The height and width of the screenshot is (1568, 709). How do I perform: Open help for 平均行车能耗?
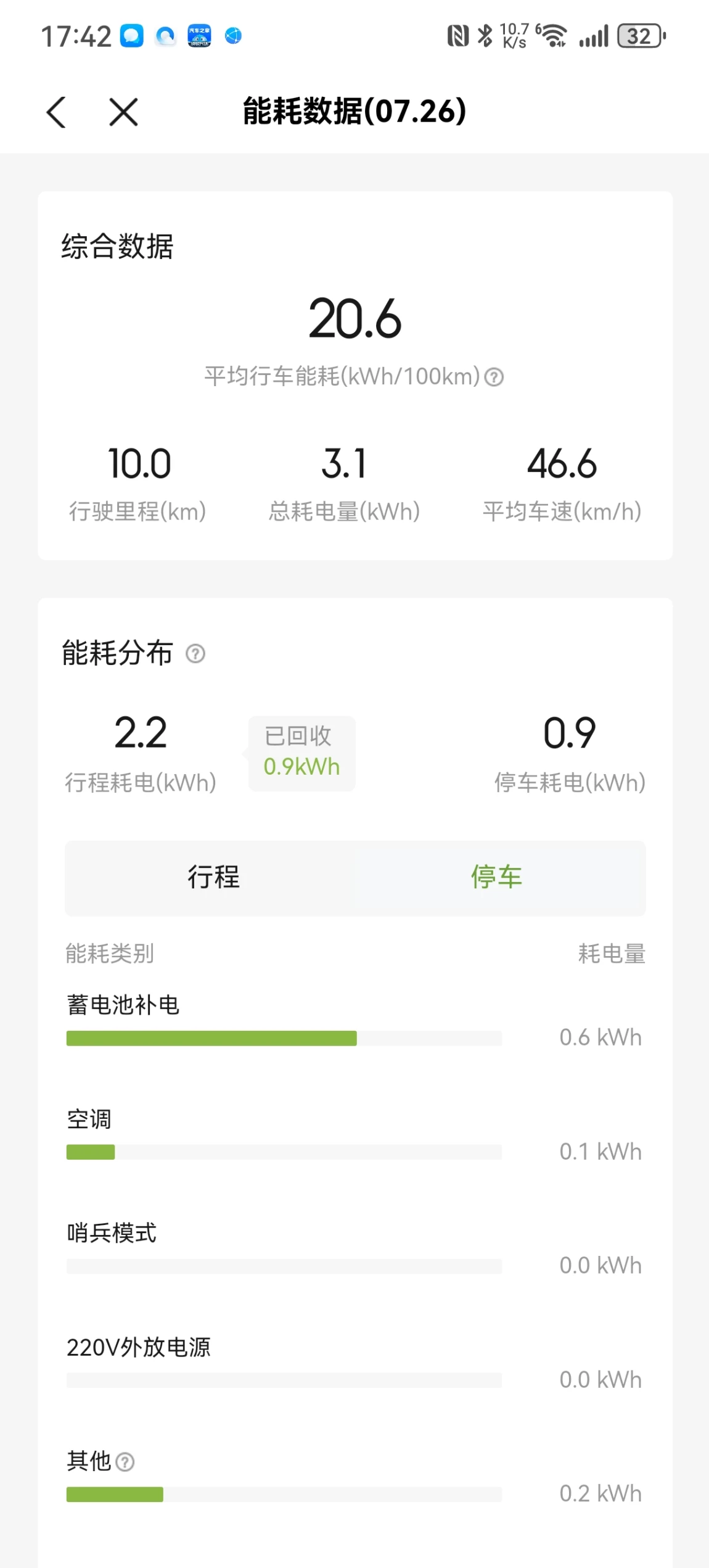point(494,377)
